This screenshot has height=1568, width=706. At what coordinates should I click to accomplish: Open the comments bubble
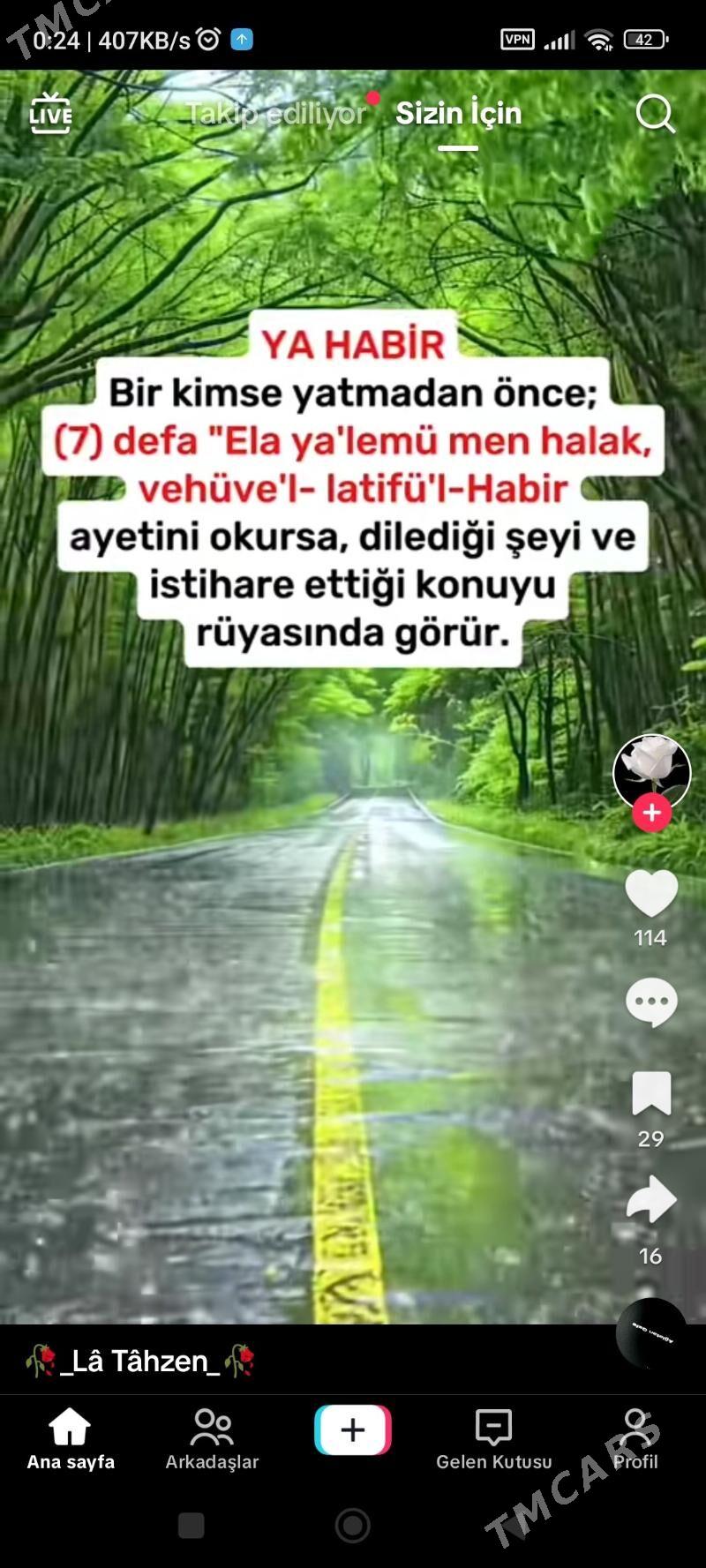click(651, 1002)
